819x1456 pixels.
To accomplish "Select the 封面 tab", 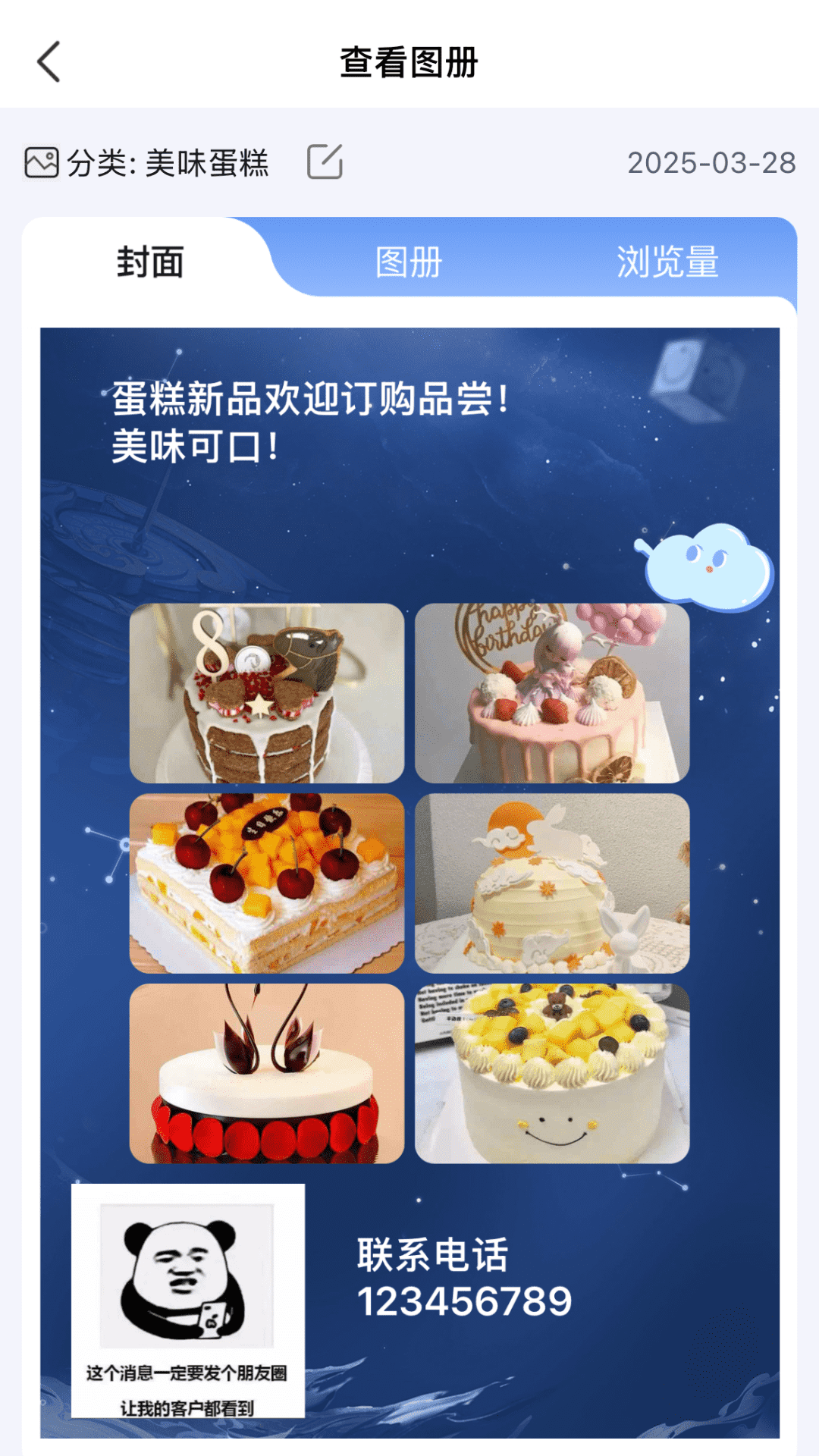I will coord(149,262).
